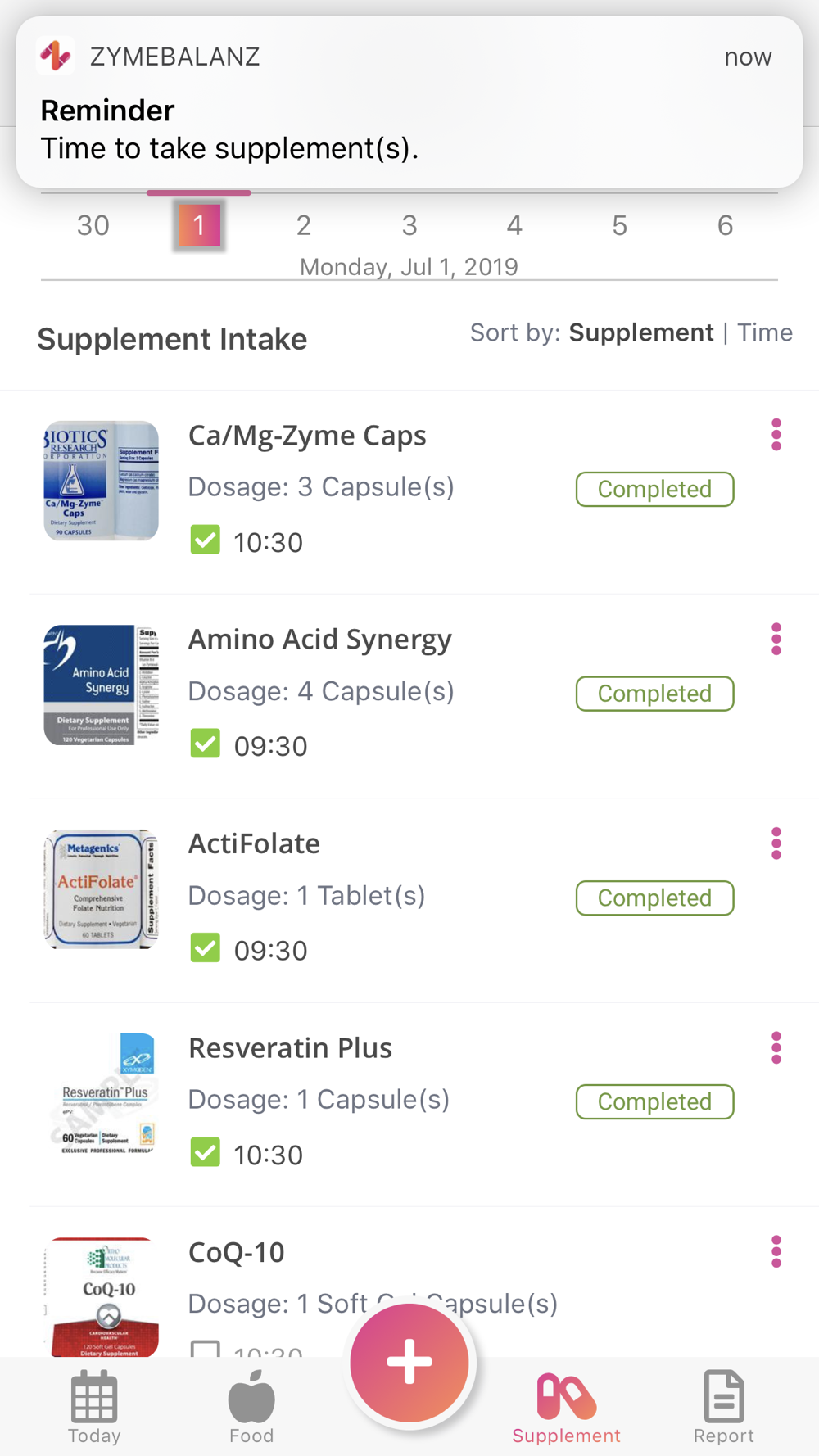Sort supplement list by Time

point(764,332)
